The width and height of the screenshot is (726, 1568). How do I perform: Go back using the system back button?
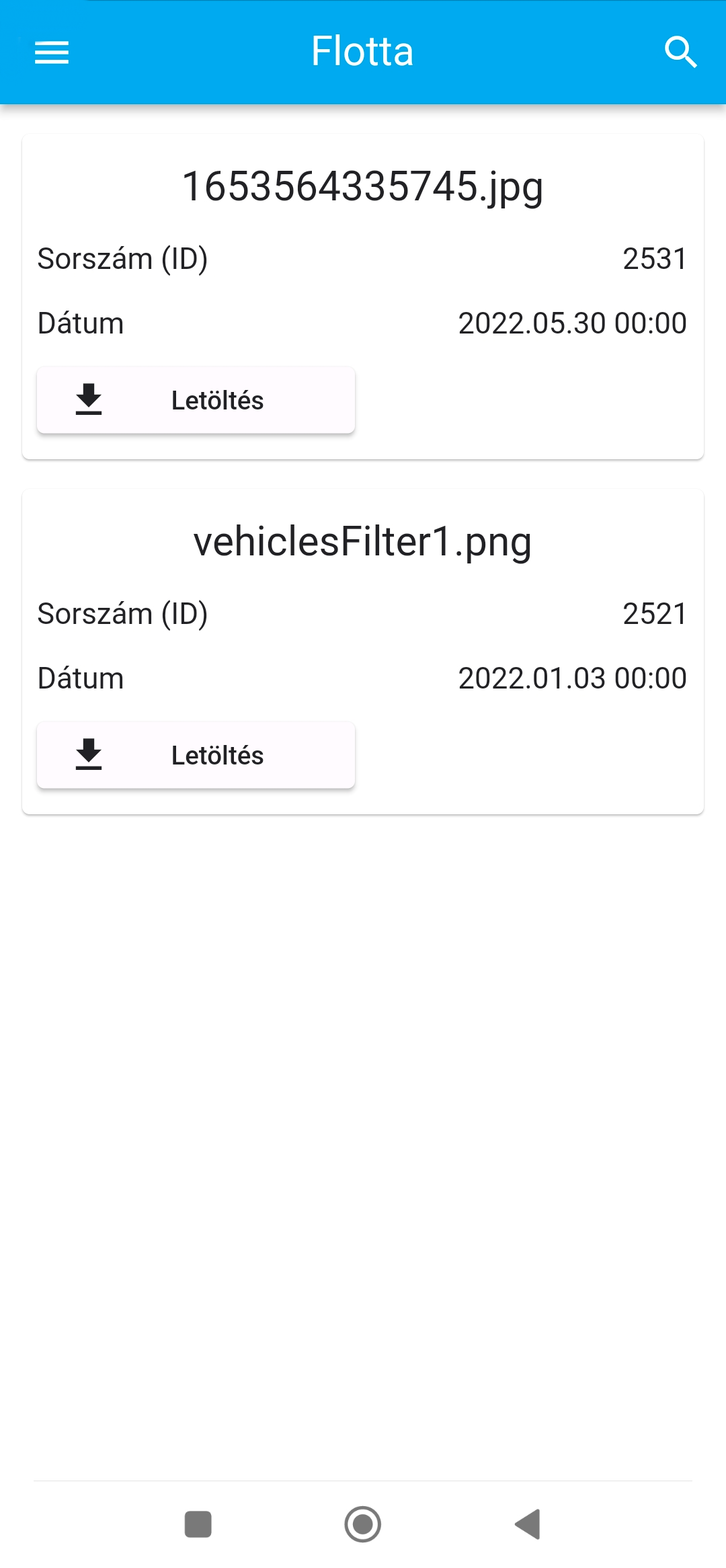coord(528,1524)
